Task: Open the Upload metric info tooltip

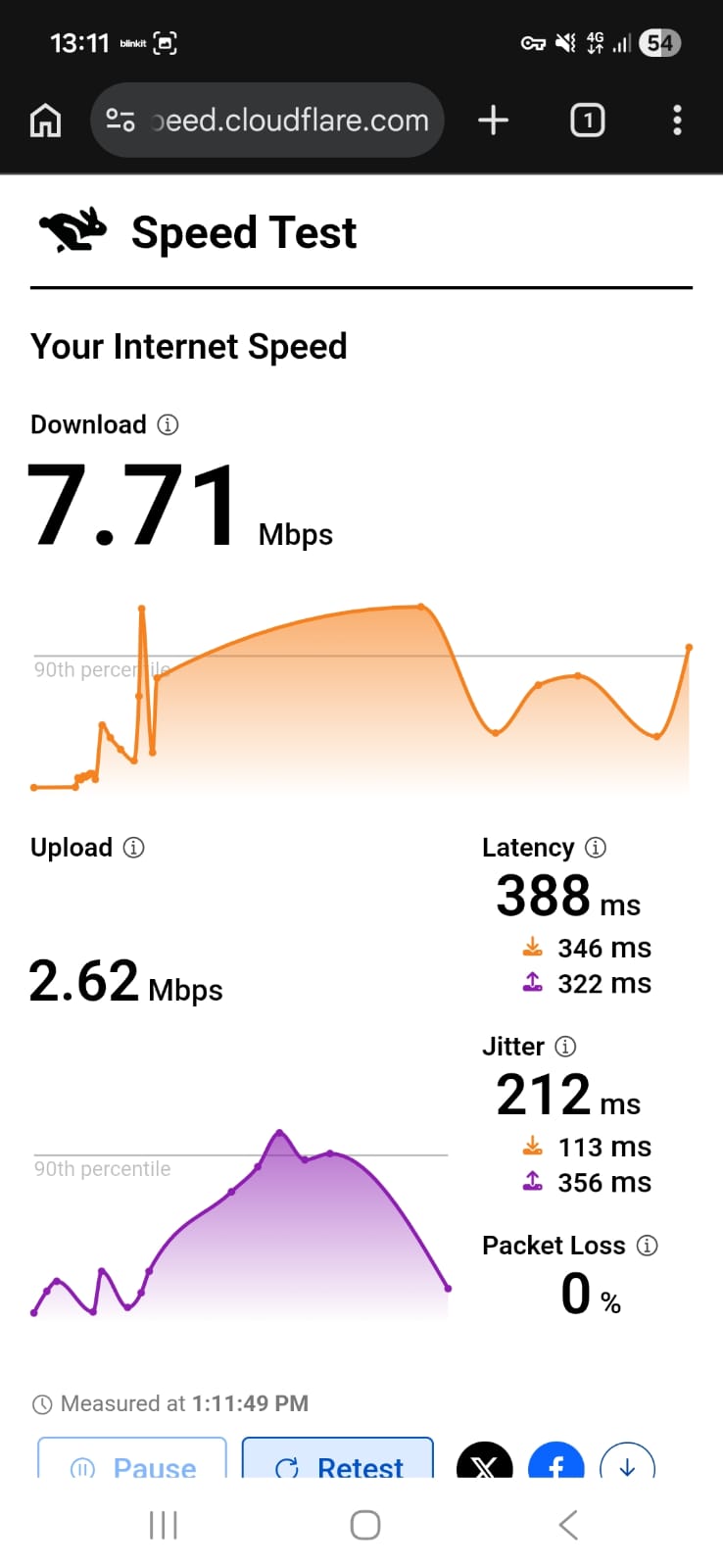Action: coord(133,847)
